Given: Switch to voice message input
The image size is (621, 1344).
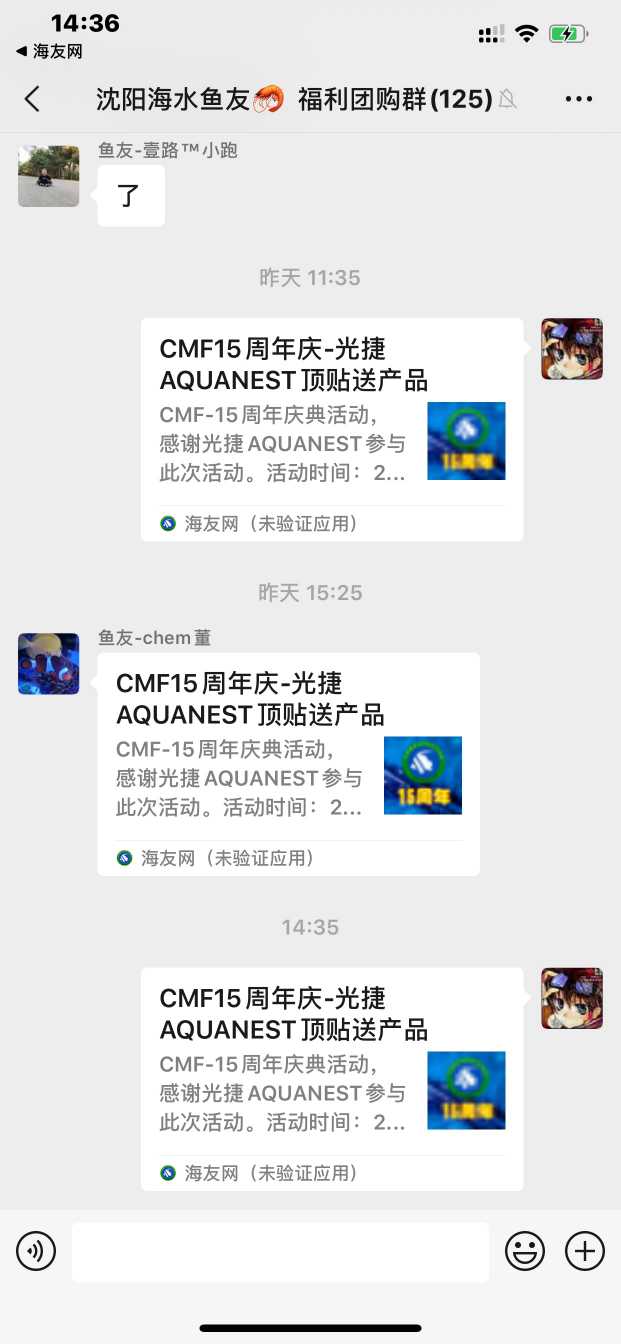Looking at the screenshot, I should tap(36, 1251).
